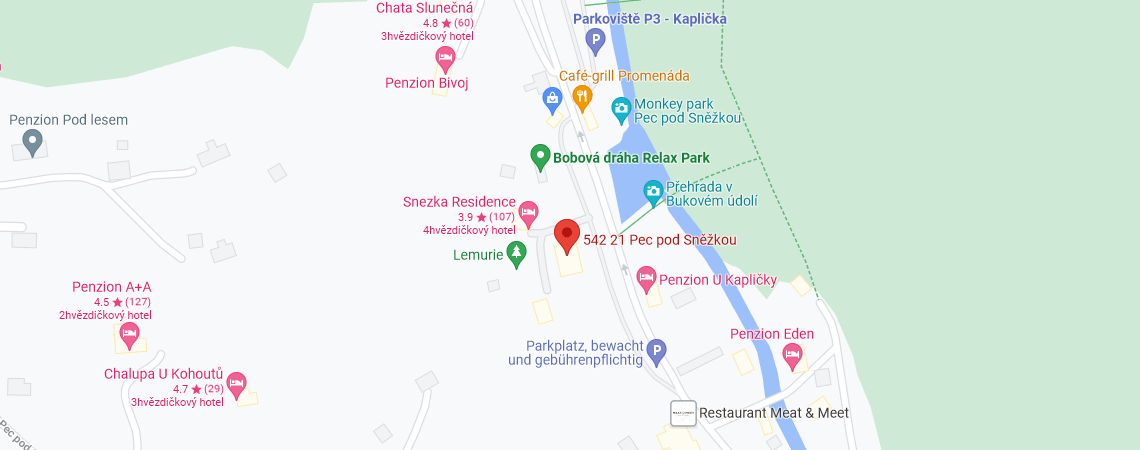This screenshot has width=1140, height=450.
Task: Open the Lemurie park marker
Action: tap(516, 254)
